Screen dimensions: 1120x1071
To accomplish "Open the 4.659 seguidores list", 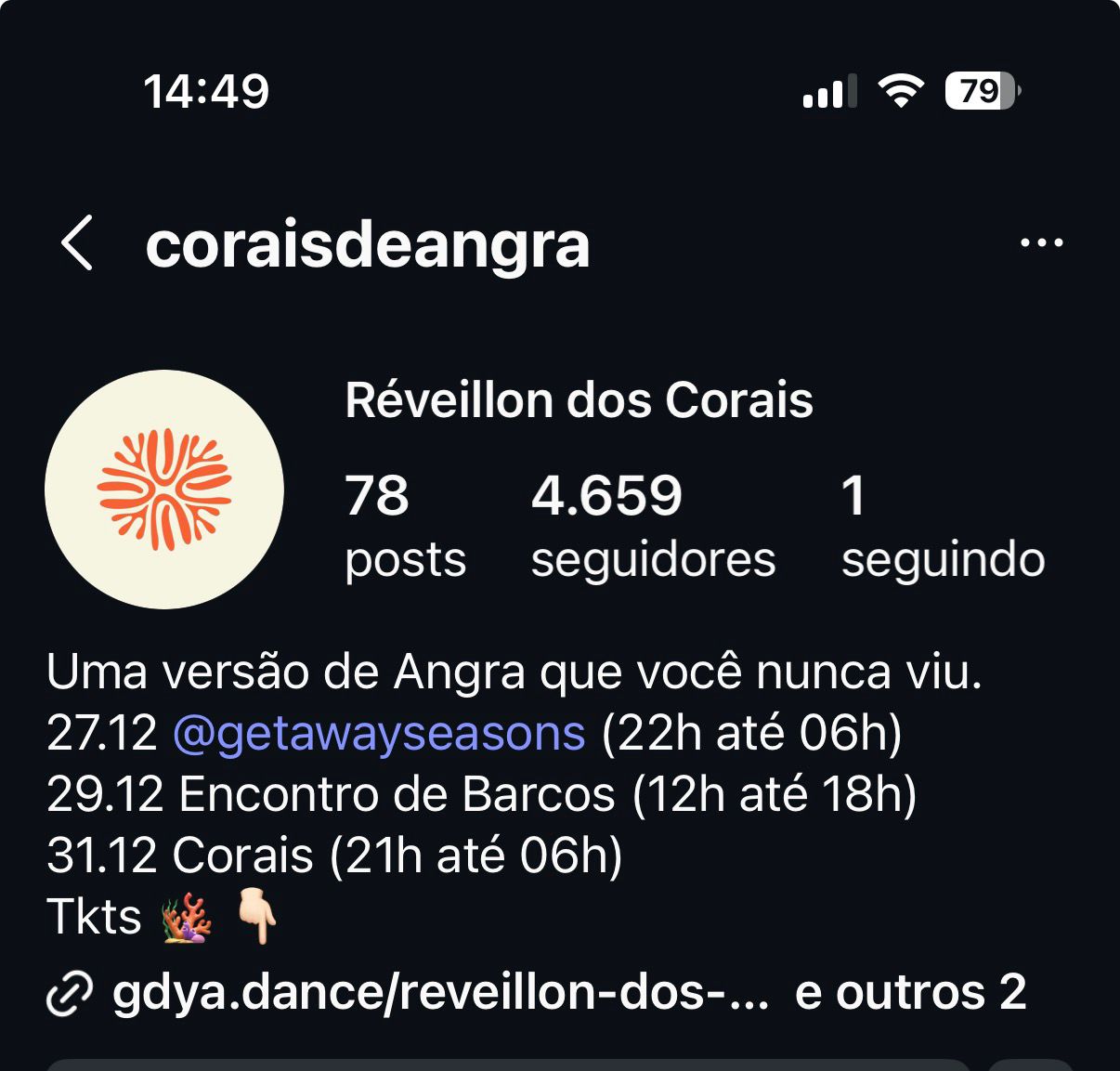I will (x=652, y=525).
